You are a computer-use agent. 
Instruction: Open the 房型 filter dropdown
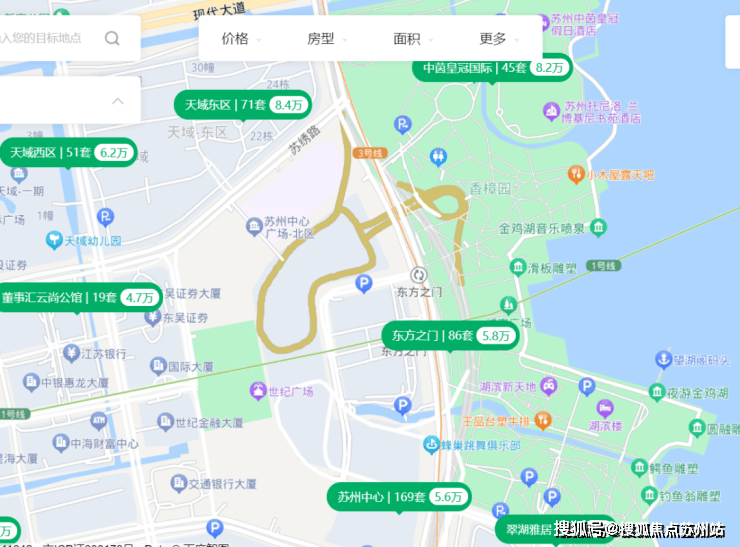pyautogui.click(x=327, y=39)
